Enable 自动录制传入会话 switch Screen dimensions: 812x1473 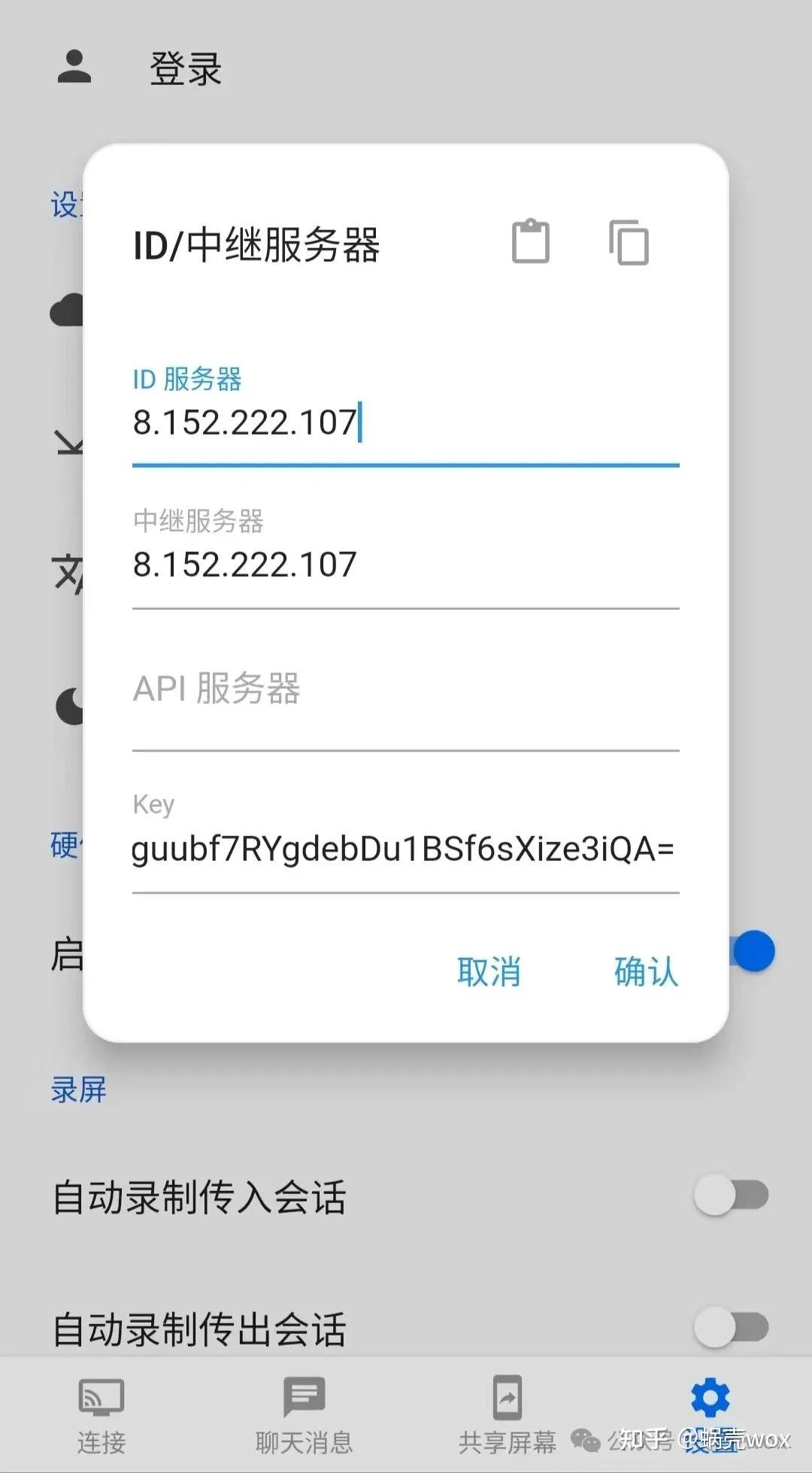click(x=731, y=1195)
